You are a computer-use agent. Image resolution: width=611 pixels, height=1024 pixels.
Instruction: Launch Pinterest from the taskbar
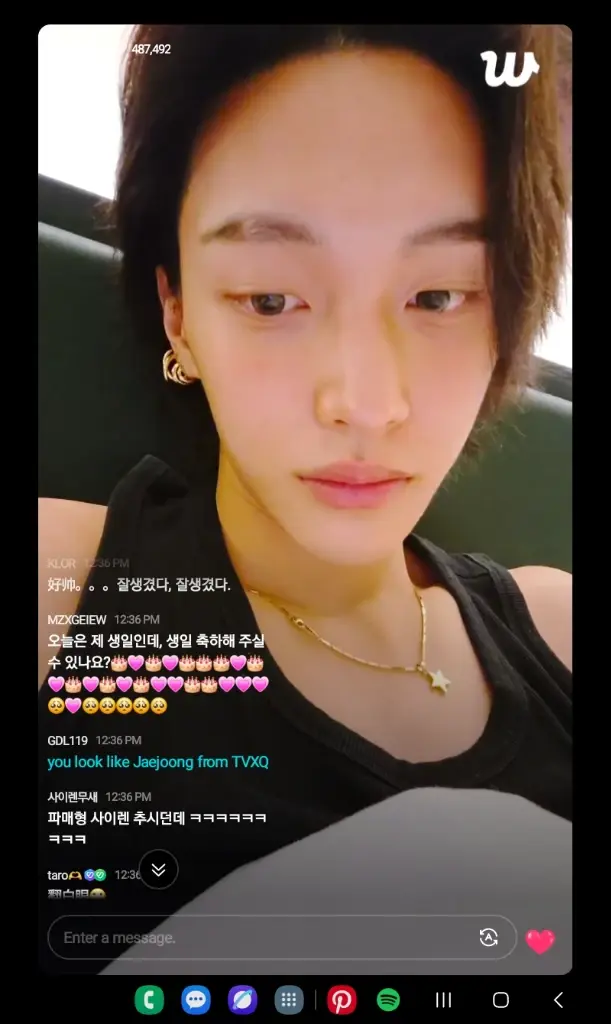coord(342,1000)
